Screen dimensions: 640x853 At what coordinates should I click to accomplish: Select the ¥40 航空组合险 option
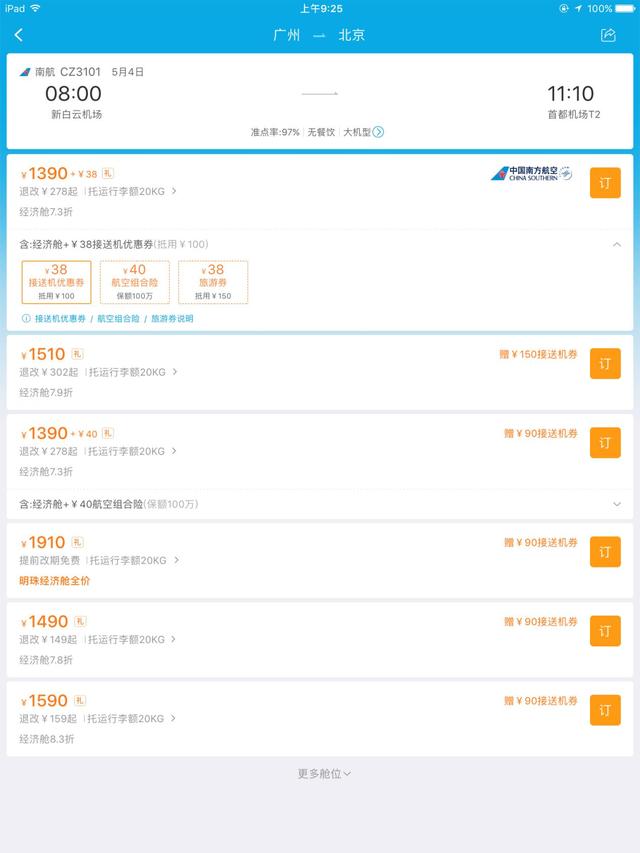134,282
